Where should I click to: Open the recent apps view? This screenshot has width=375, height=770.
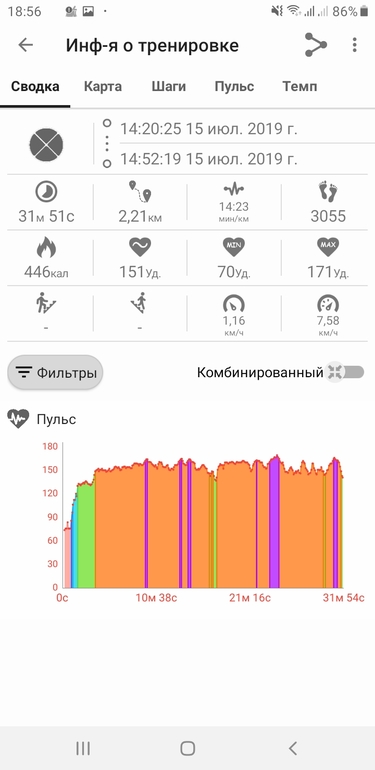click(83, 748)
